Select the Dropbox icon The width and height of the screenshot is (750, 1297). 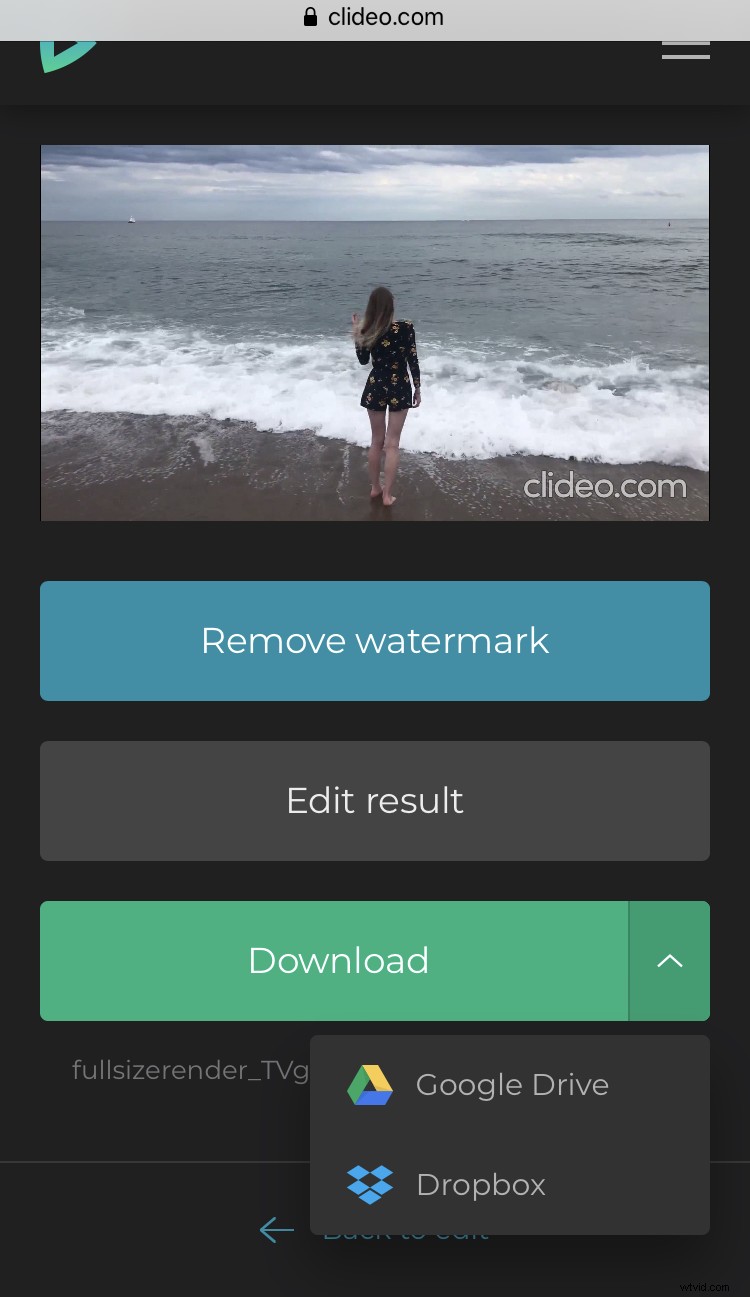(x=370, y=1184)
